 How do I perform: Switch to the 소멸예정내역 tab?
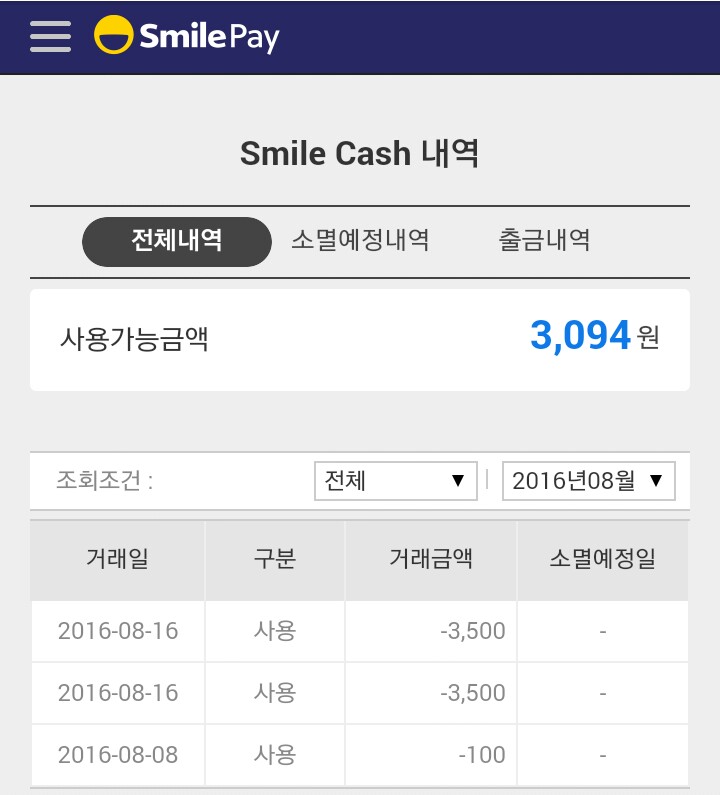point(360,241)
